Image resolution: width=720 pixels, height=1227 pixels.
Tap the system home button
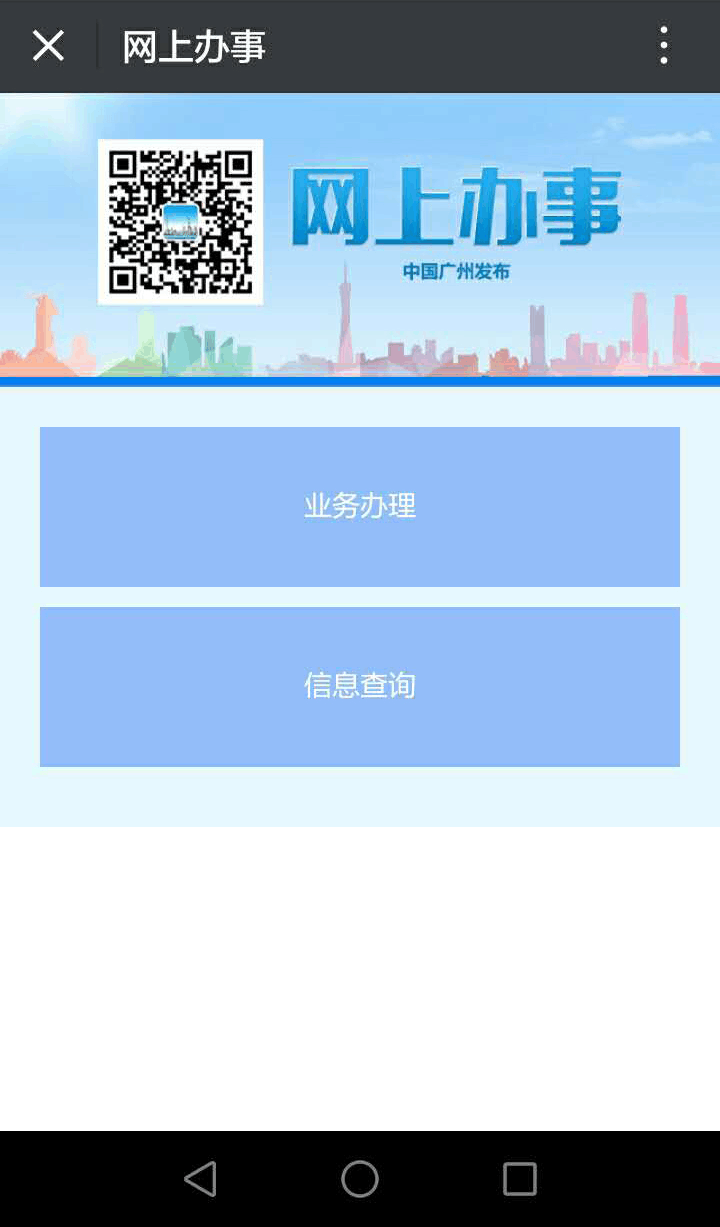(x=360, y=1179)
